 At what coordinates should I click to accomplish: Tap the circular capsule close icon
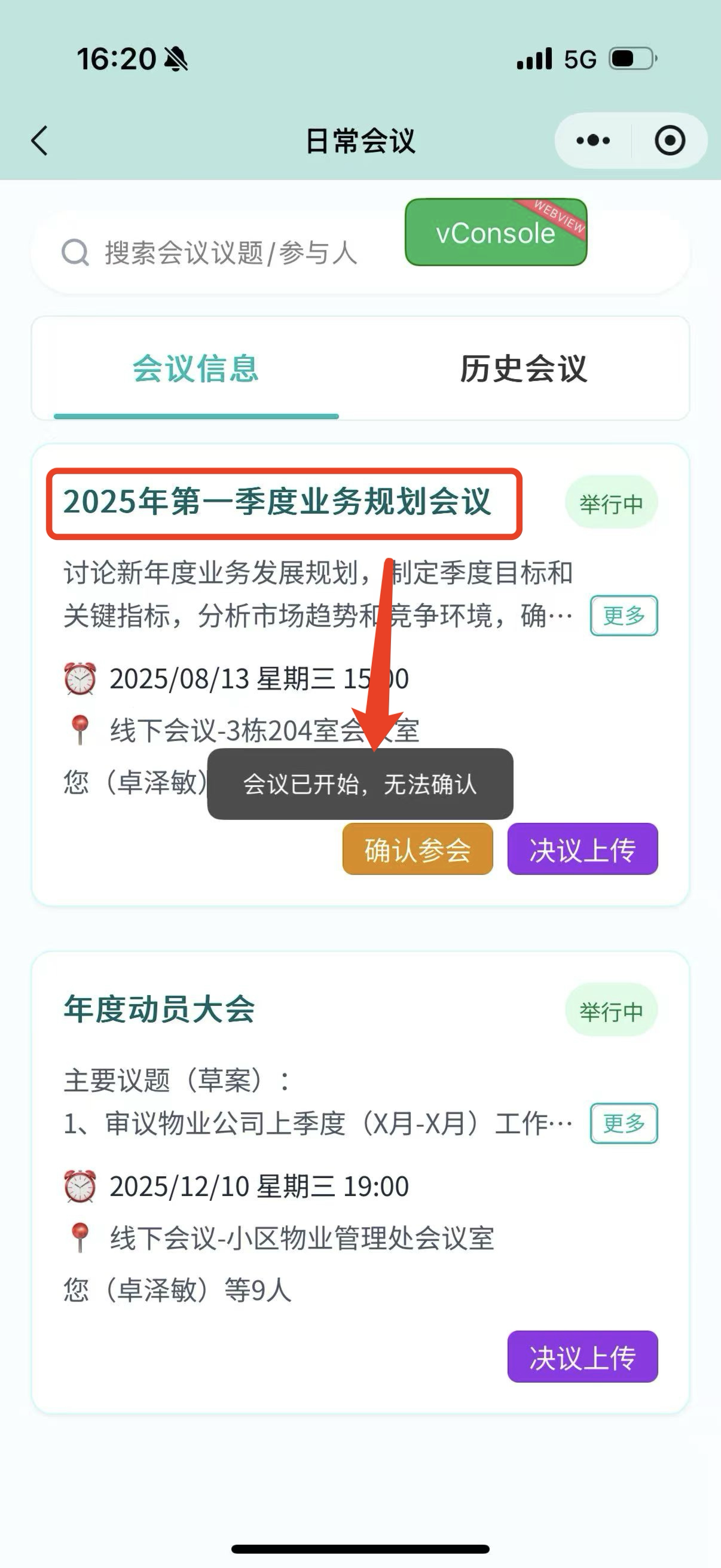pos(670,139)
